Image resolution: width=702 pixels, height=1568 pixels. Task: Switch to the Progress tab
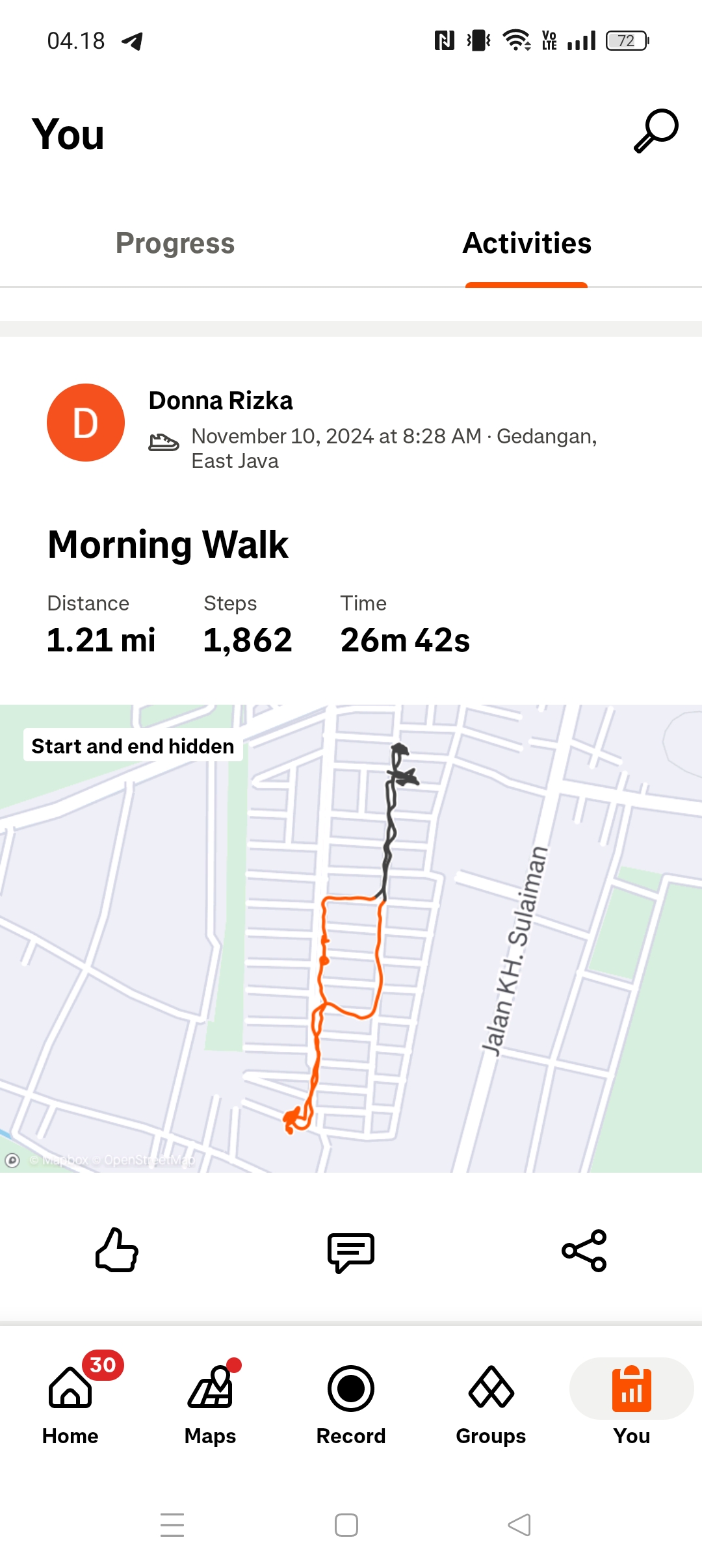[x=175, y=243]
